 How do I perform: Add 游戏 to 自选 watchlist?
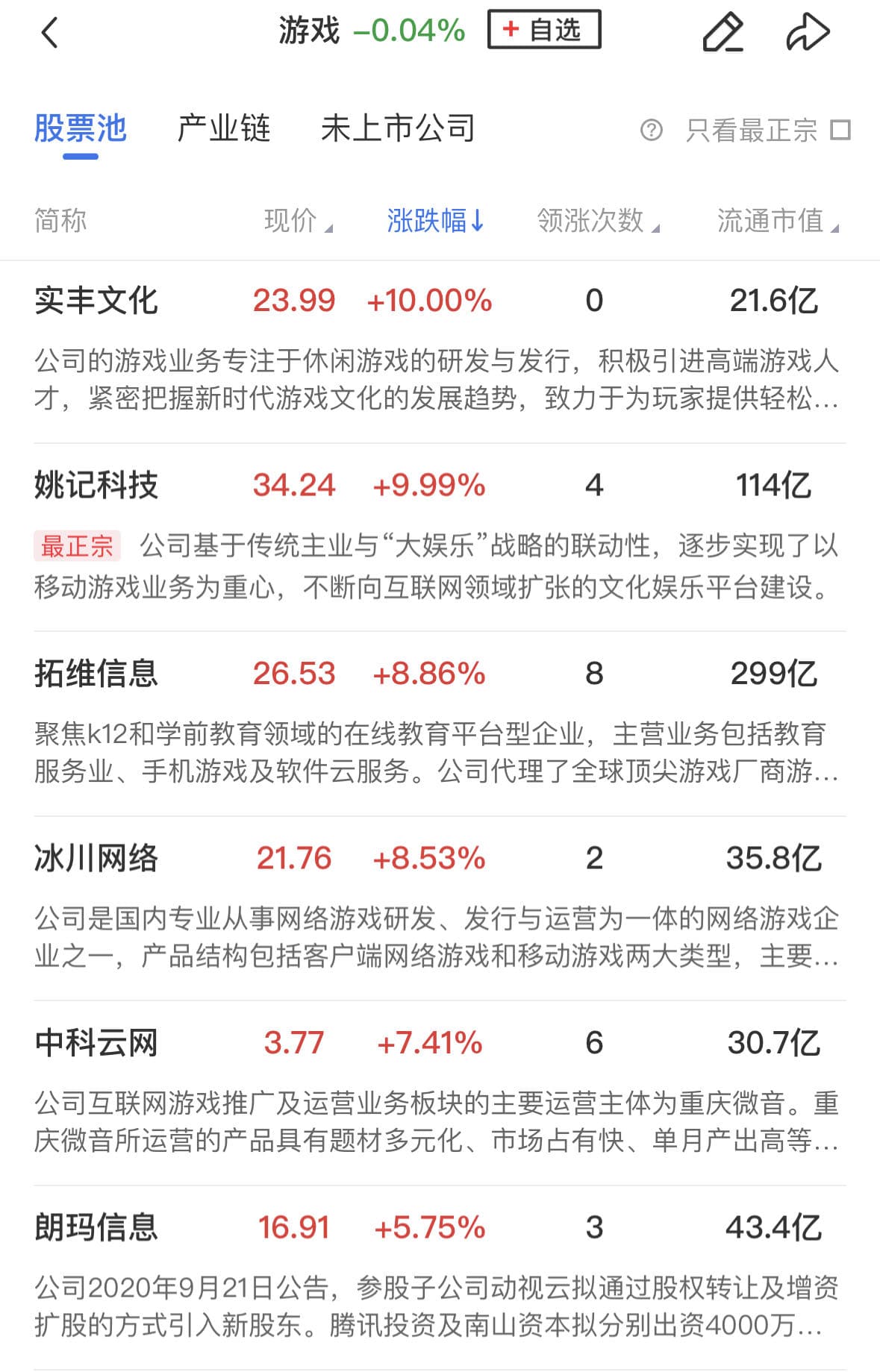pos(543,30)
